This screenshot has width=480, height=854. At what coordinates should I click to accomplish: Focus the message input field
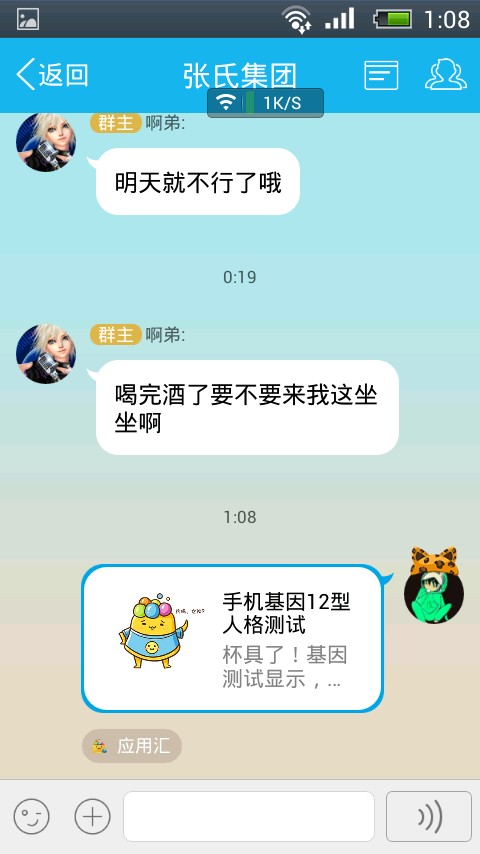pyautogui.click(x=249, y=816)
